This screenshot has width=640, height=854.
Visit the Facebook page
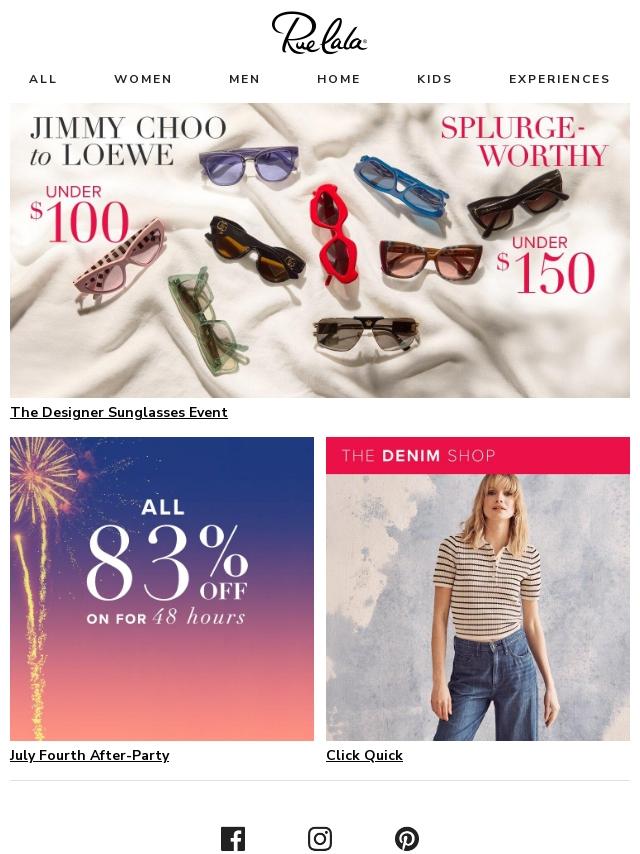coord(233,839)
